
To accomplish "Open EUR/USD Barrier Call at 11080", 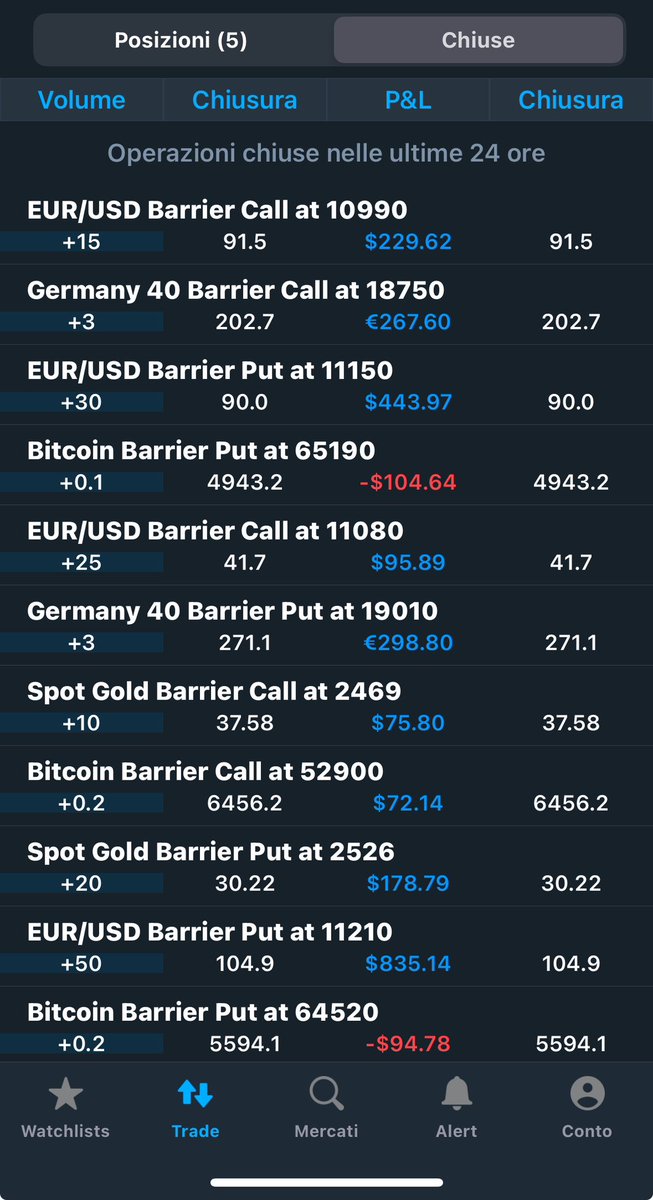I will (326, 545).
